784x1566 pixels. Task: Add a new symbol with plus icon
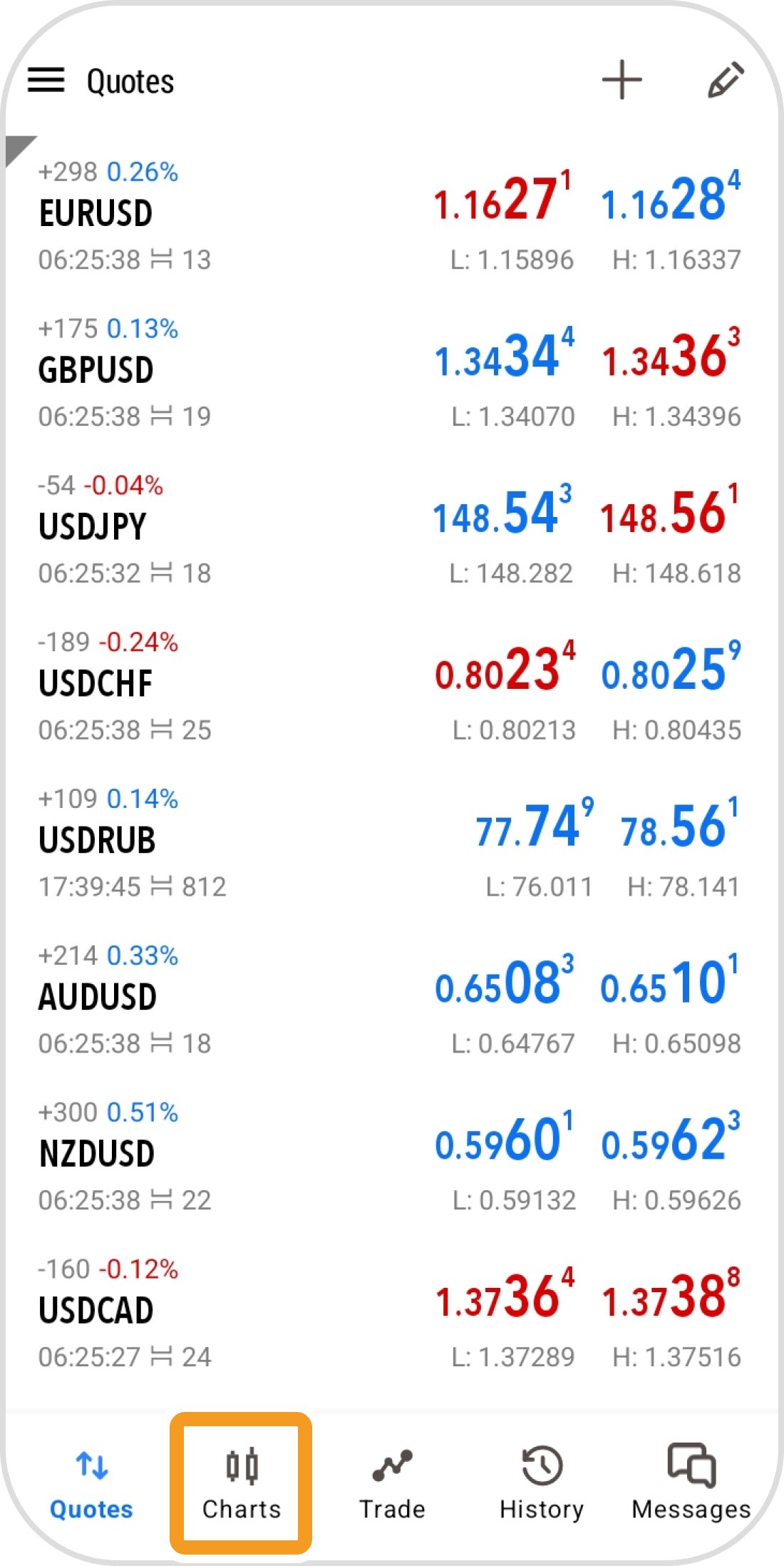pyautogui.click(x=621, y=80)
